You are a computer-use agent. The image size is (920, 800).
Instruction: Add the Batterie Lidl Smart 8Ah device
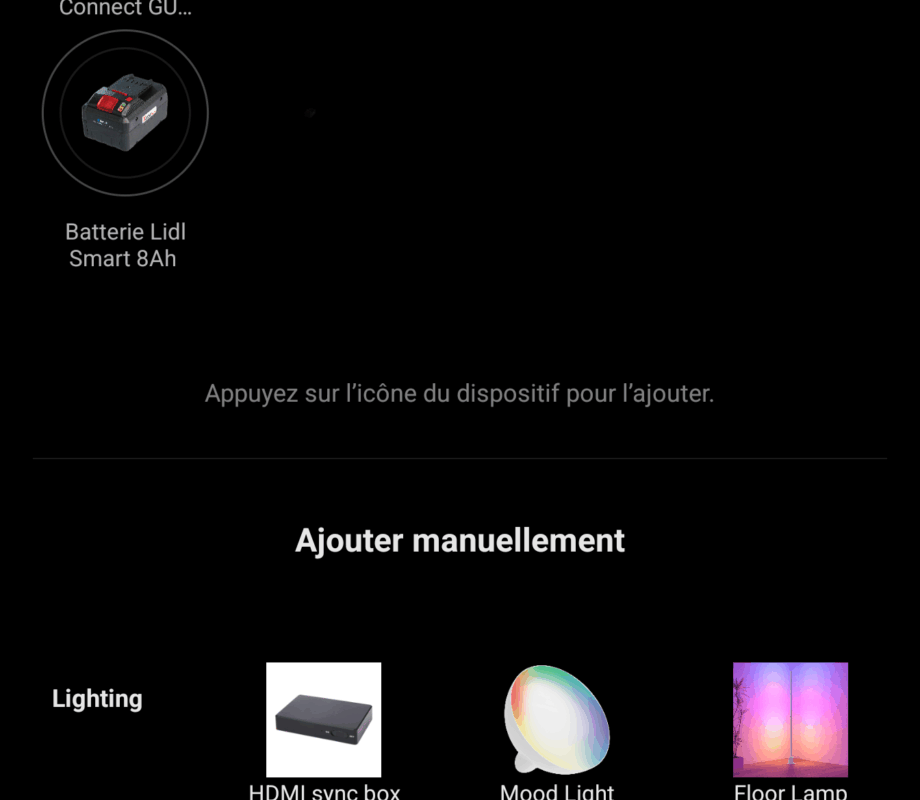coord(125,113)
